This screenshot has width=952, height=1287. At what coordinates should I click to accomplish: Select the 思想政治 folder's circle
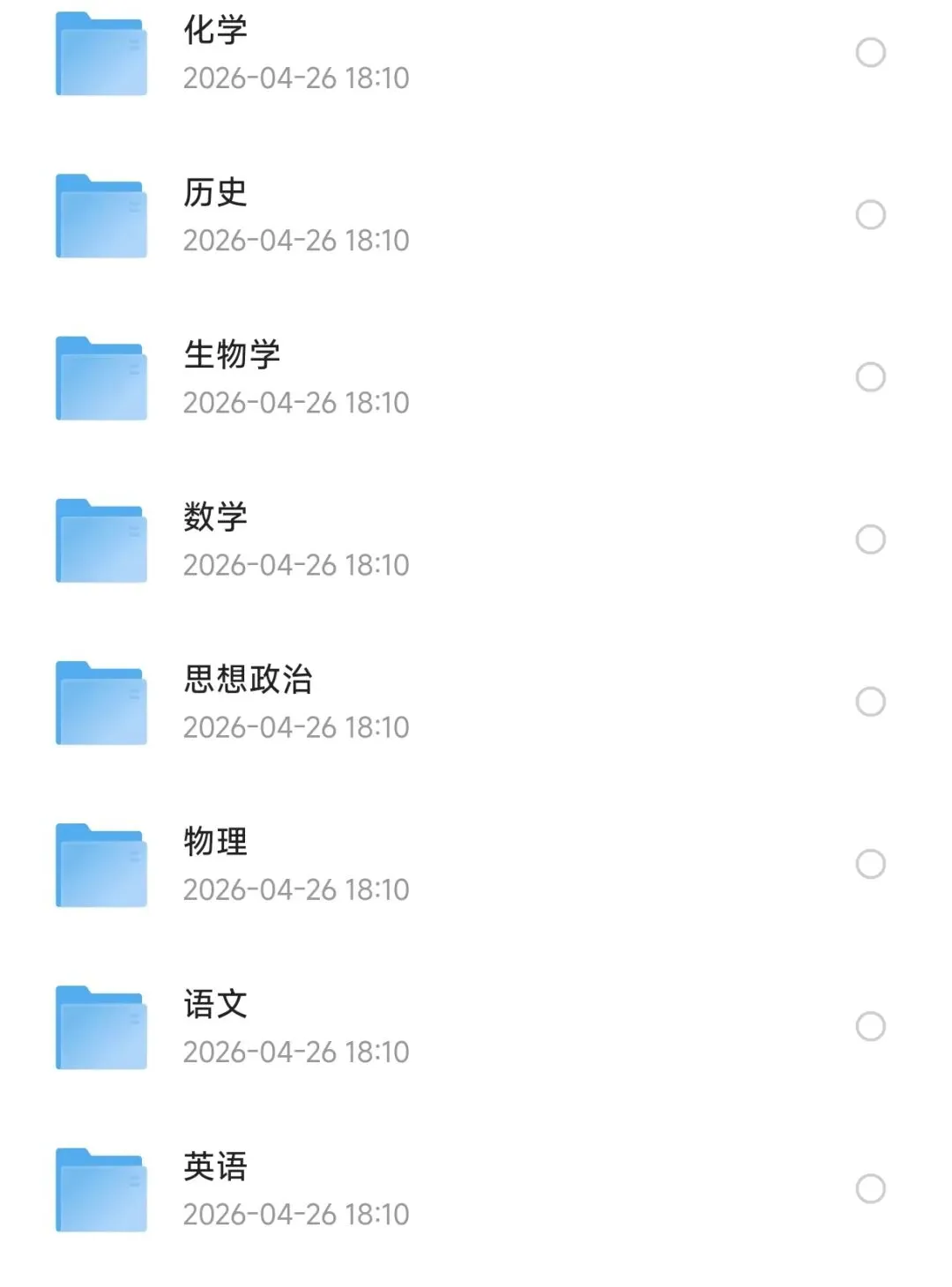tap(871, 702)
